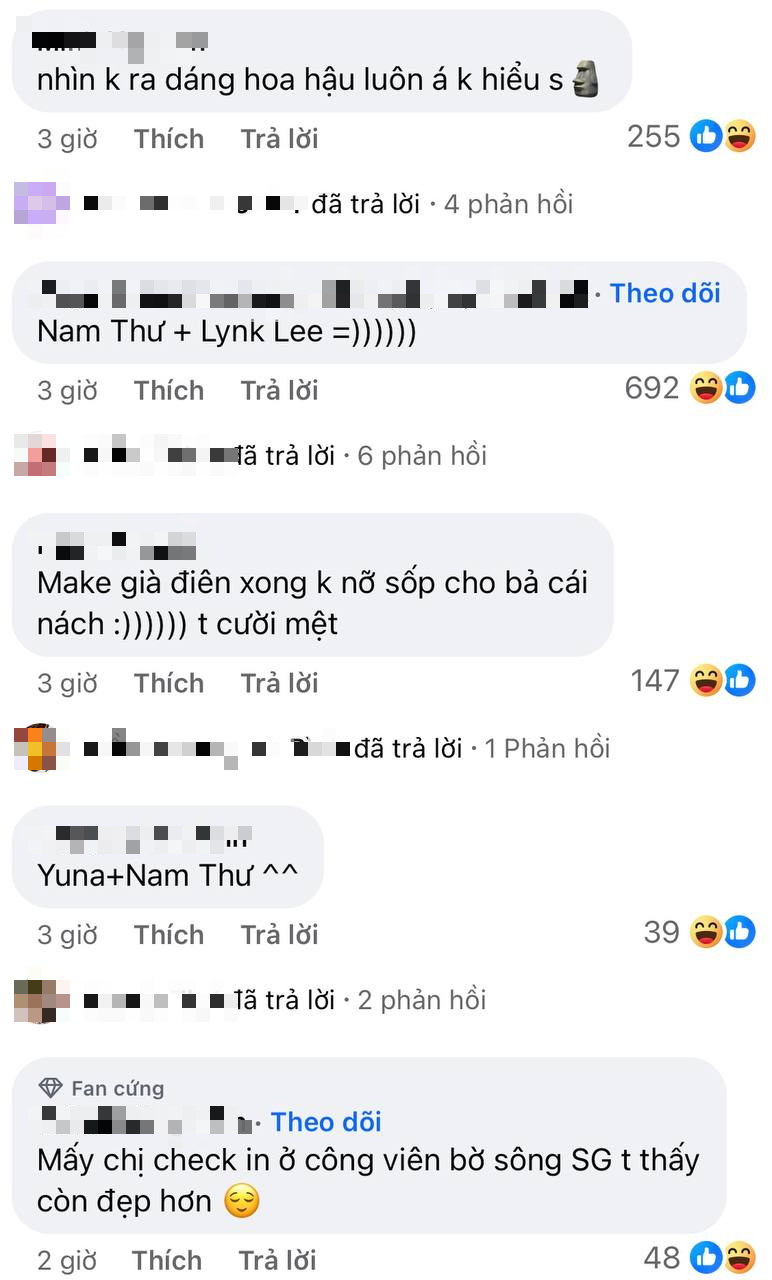This screenshot has height=1280, width=772.
Task: Follow the author of Nam Thư + Lynk Lee
Action: [665, 293]
